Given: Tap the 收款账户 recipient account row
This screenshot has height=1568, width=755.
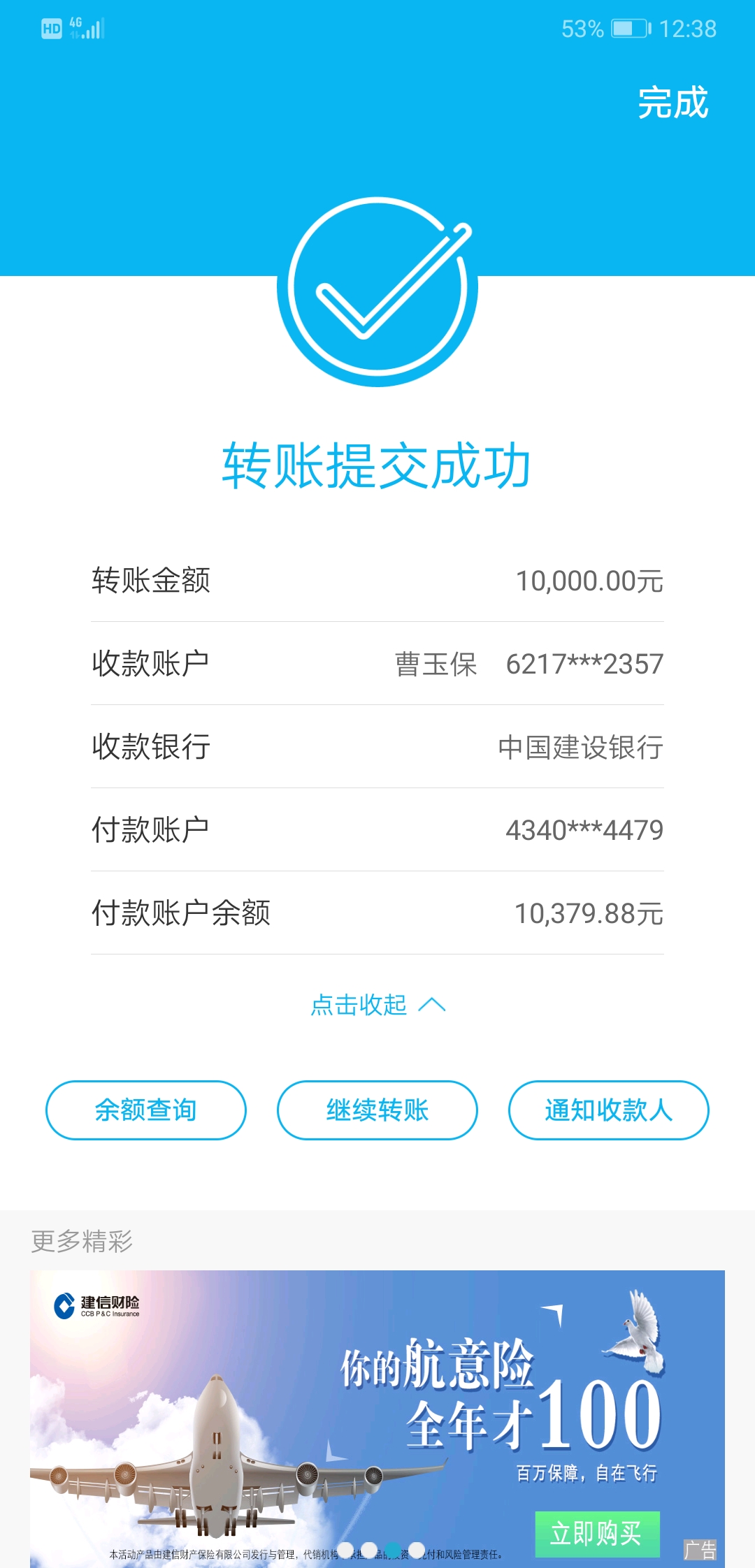Looking at the screenshot, I should (377, 665).
